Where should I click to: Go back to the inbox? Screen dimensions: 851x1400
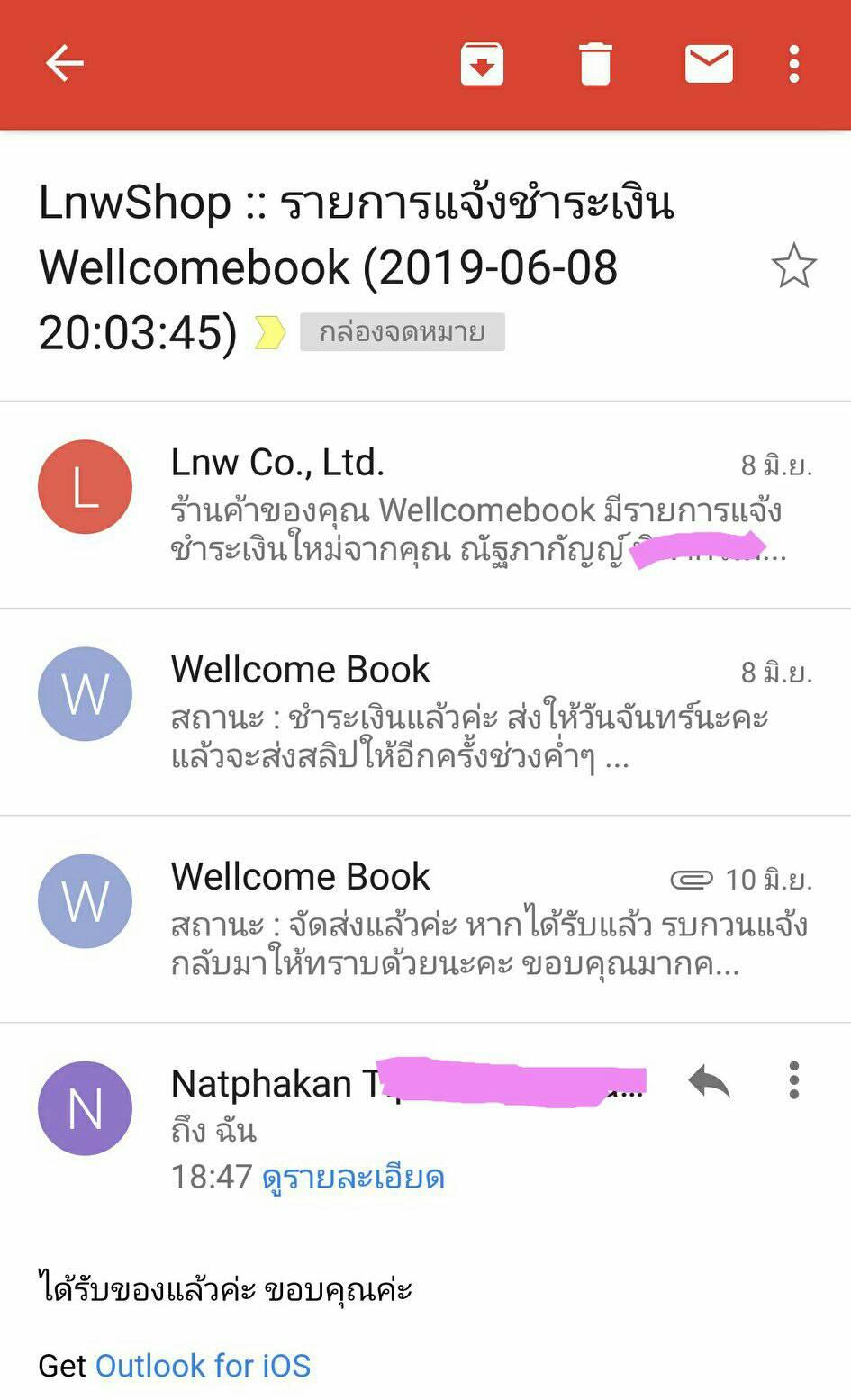click(x=65, y=64)
